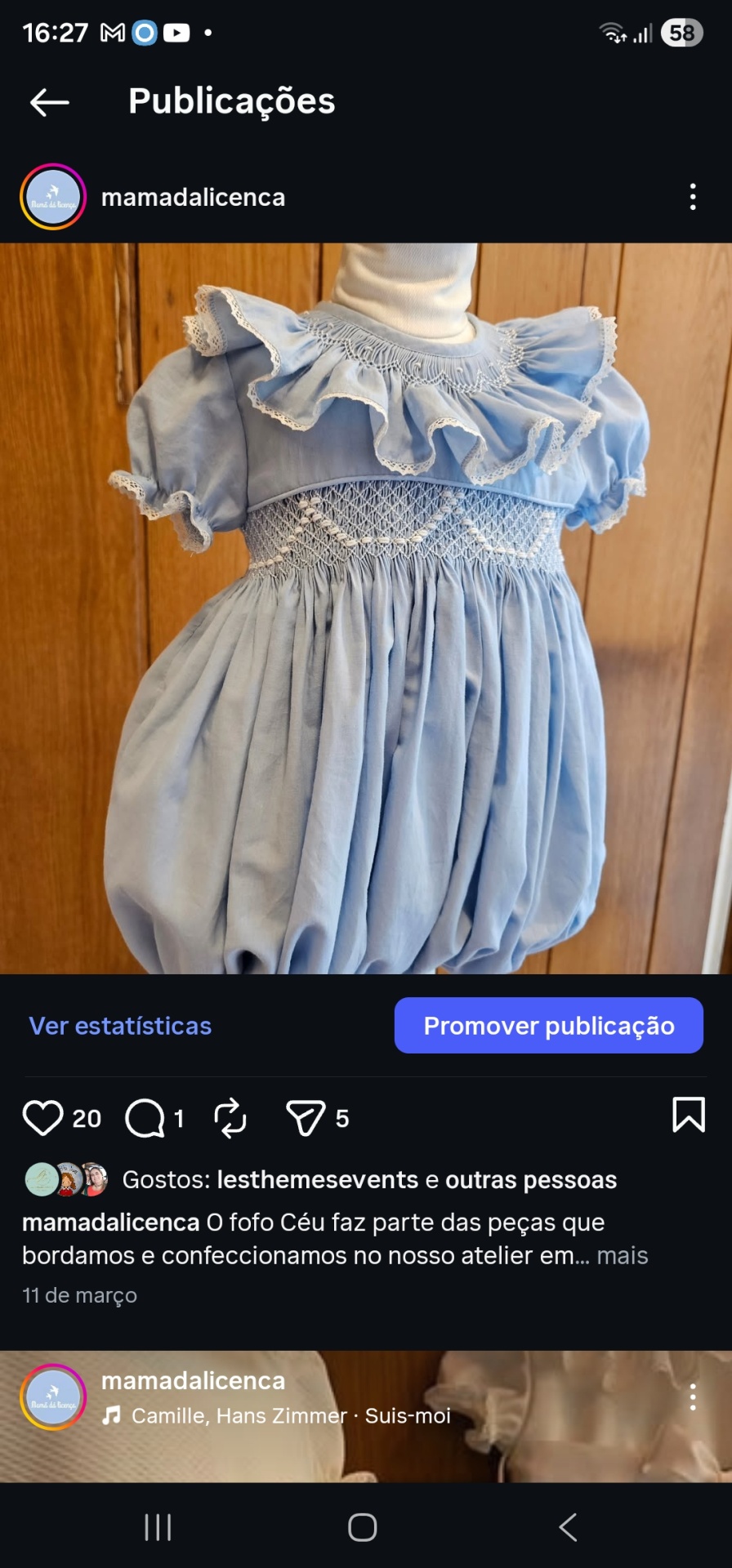Open mamadalicenca profile picture on first post
The image size is (732, 1568).
tap(53, 197)
